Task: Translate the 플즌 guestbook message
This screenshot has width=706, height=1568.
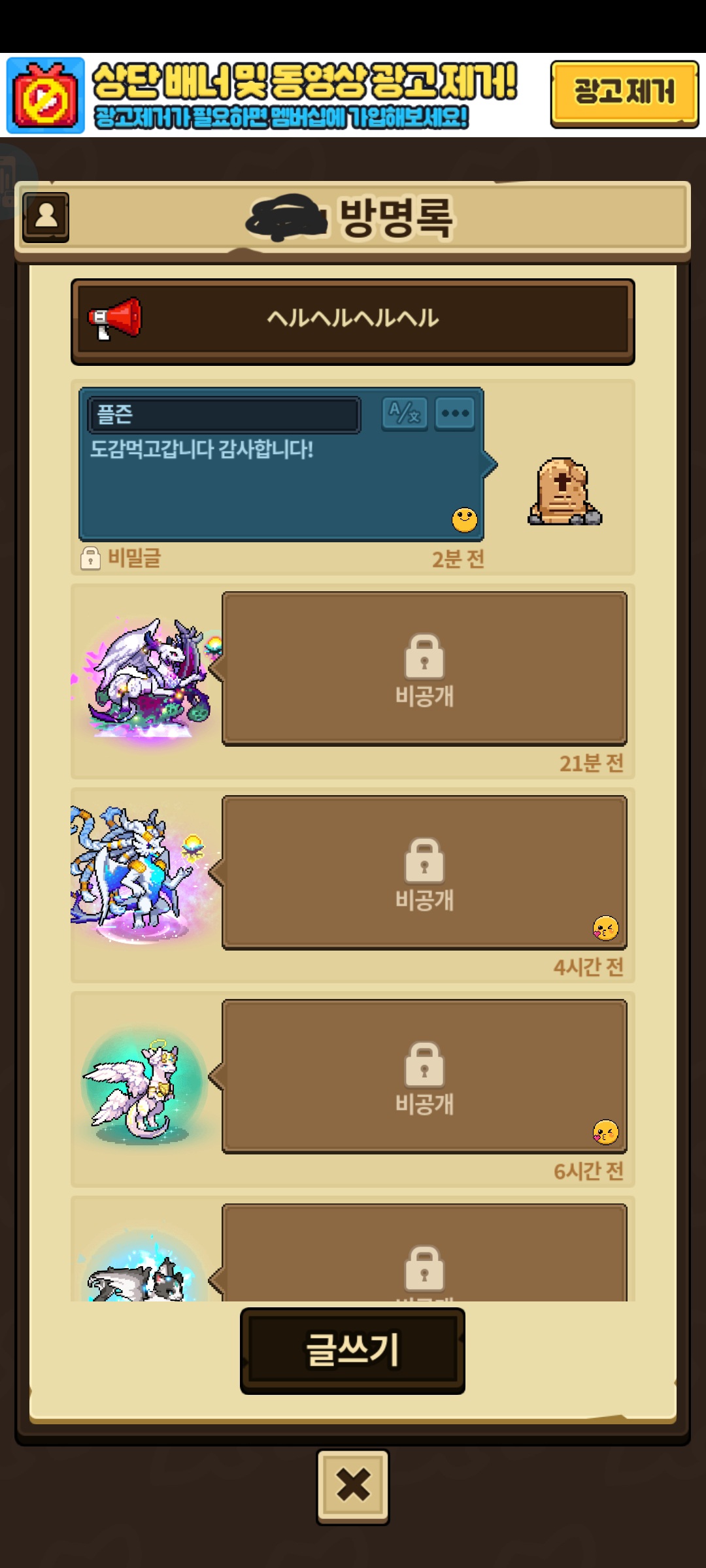Action: pos(405,413)
